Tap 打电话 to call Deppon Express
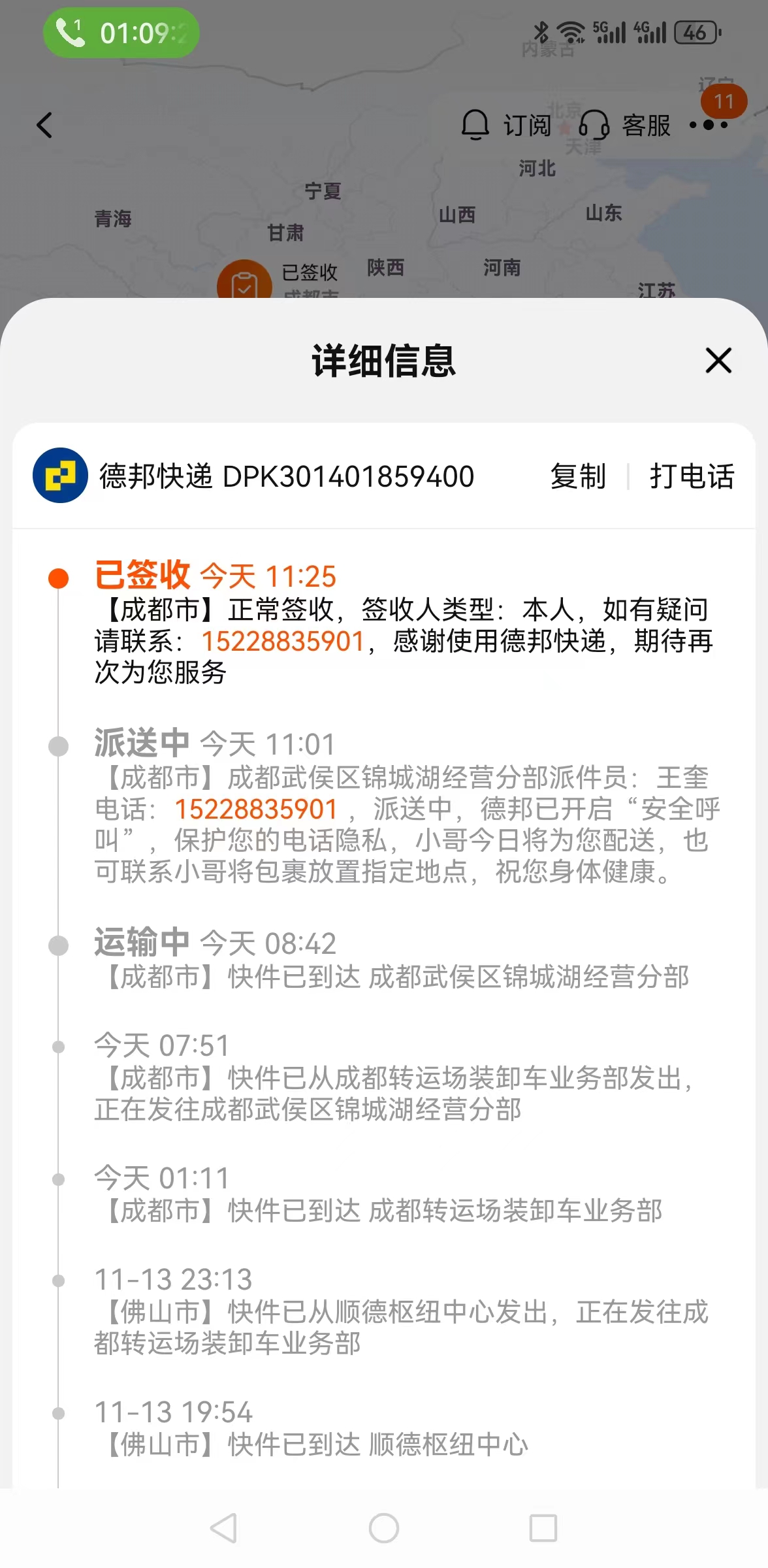 coord(692,476)
